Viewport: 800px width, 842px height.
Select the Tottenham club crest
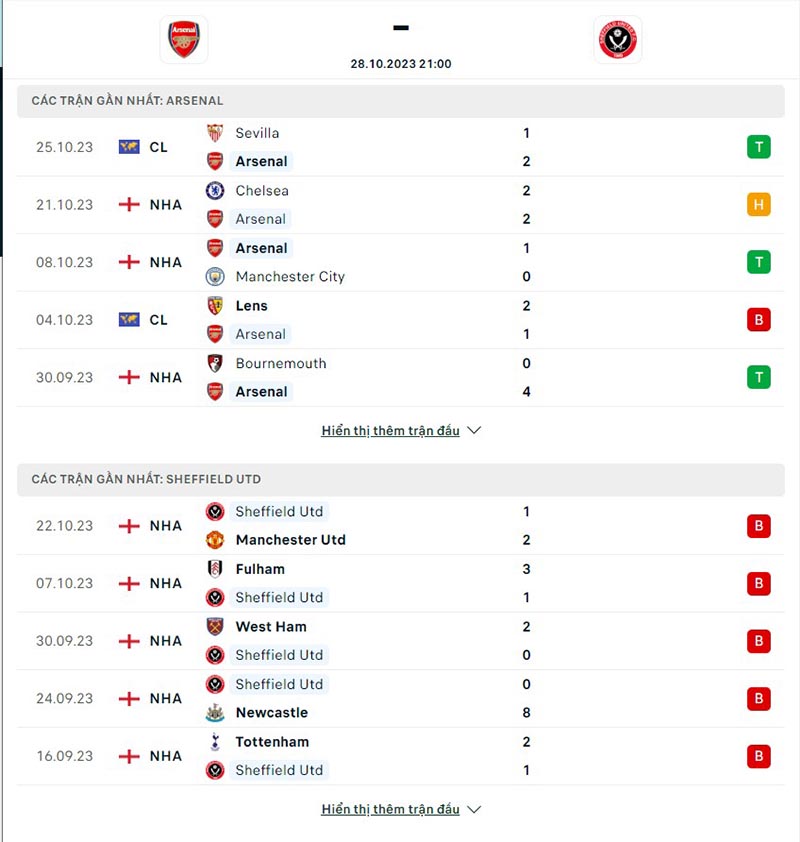(213, 742)
